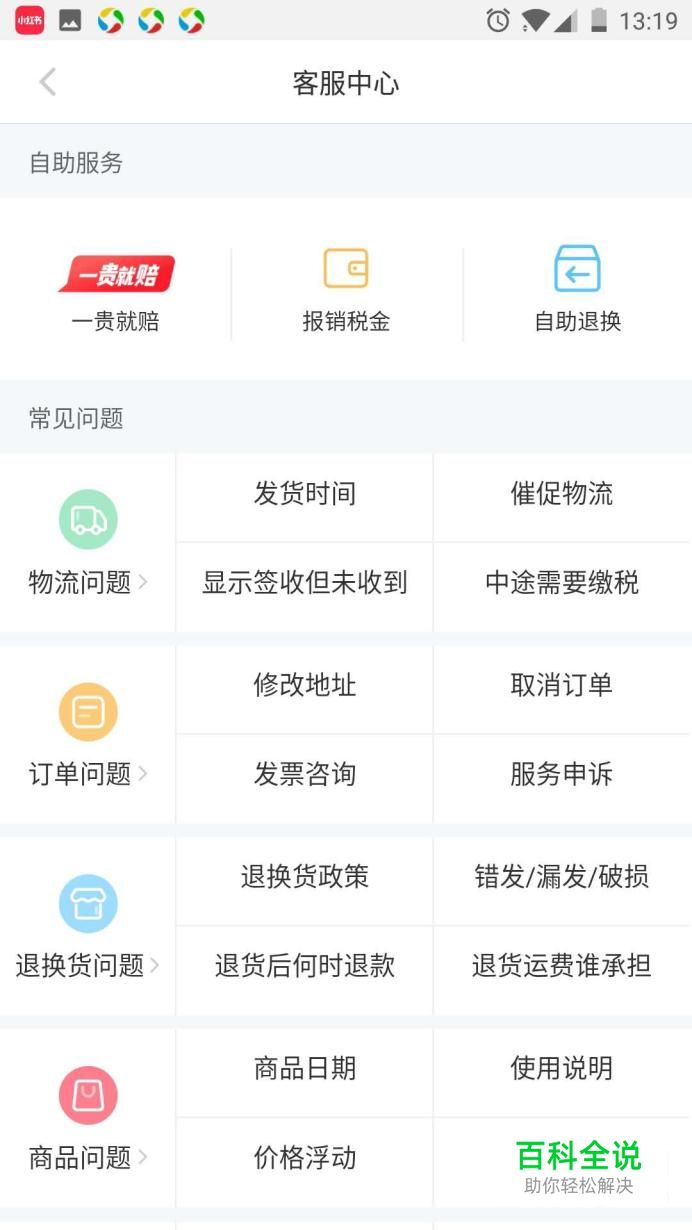692x1230 pixels.
Task: Expand the 物流问题 category
Action: tap(88, 543)
